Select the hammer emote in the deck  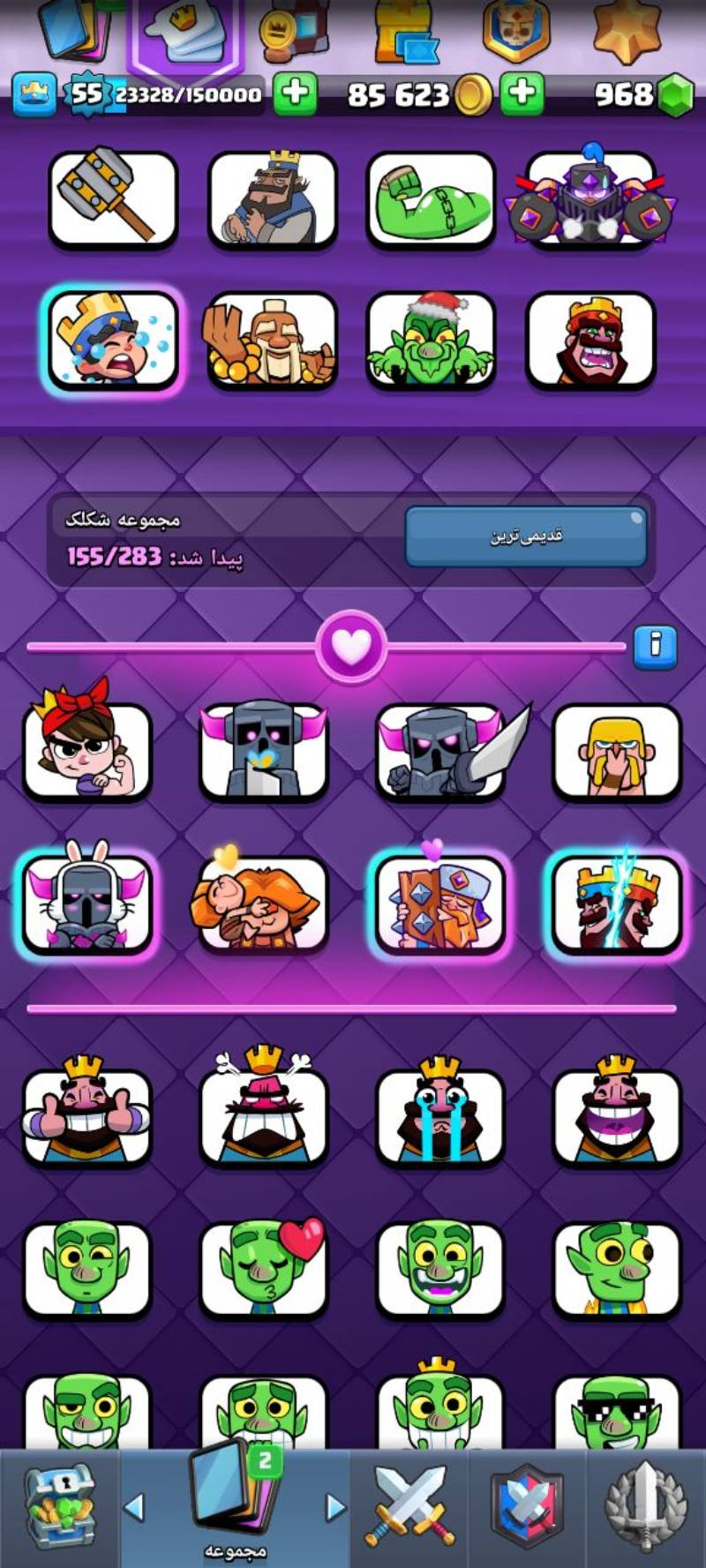coord(113,199)
